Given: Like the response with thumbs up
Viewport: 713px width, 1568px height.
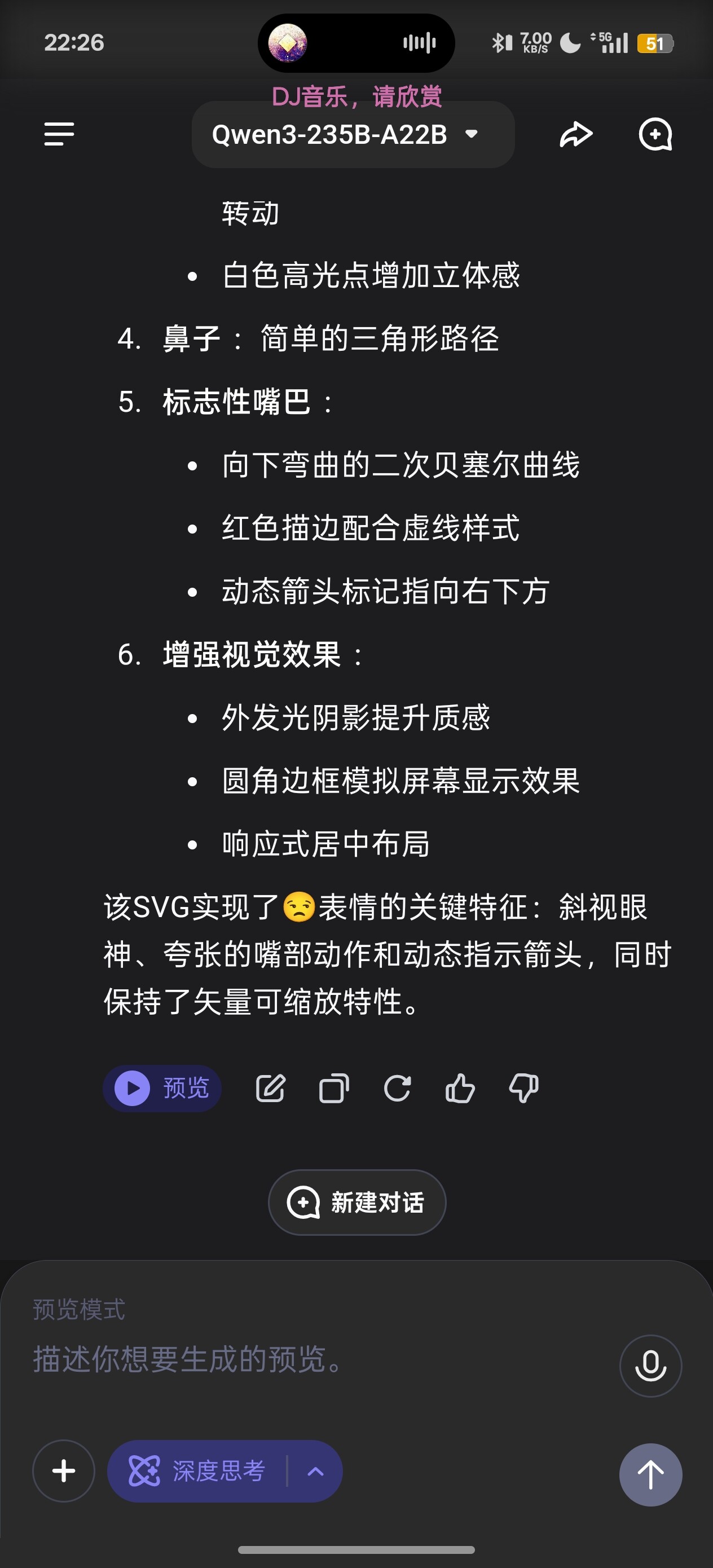Looking at the screenshot, I should [x=460, y=1089].
